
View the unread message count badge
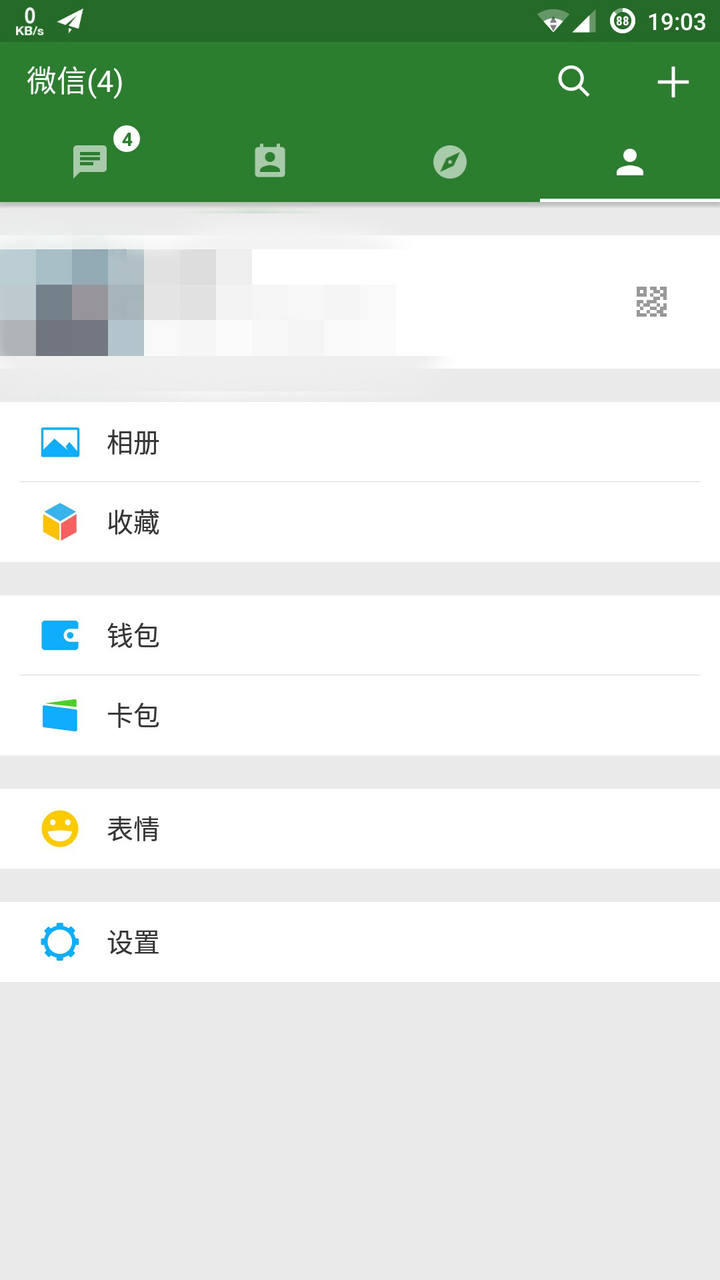(127, 140)
